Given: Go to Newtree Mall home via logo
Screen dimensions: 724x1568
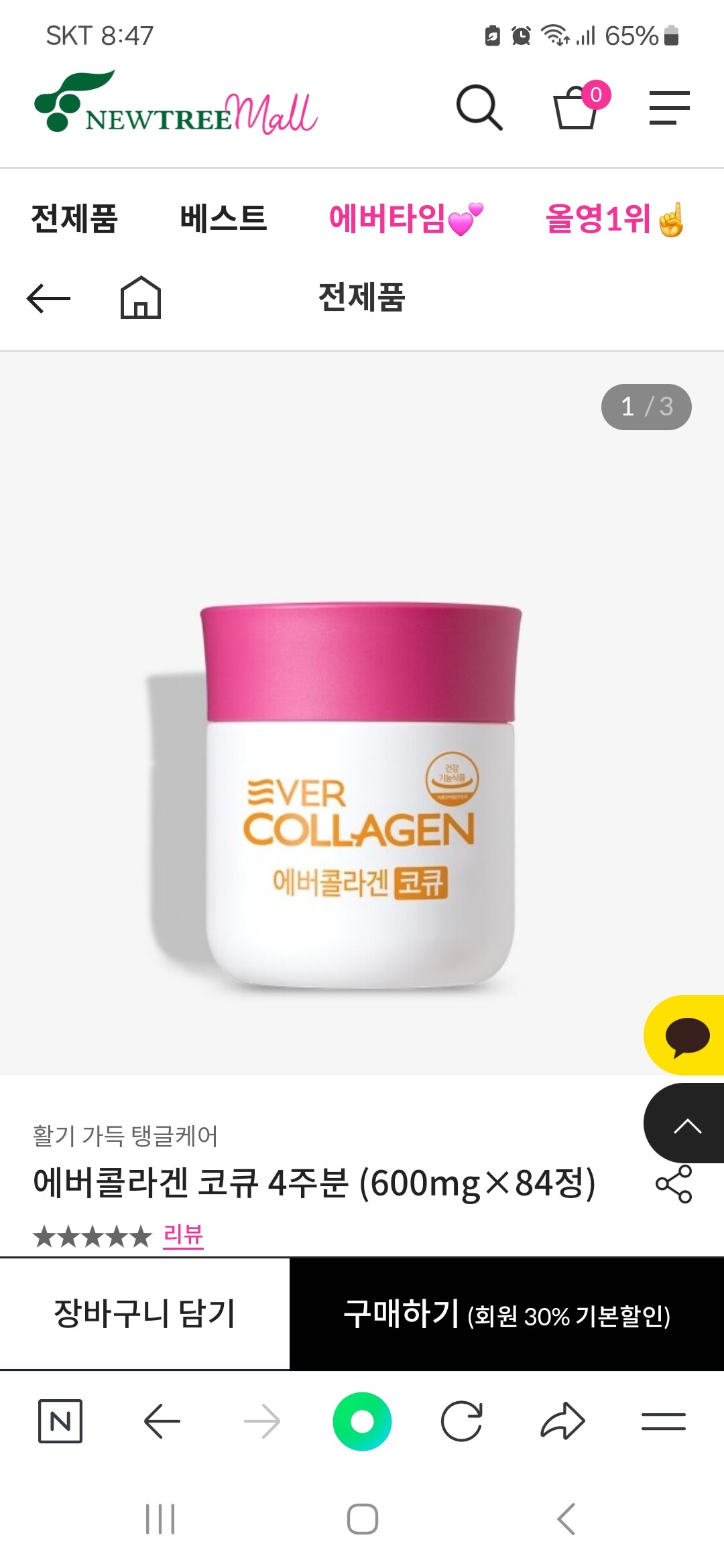Looking at the screenshot, I should pos(176,104).
